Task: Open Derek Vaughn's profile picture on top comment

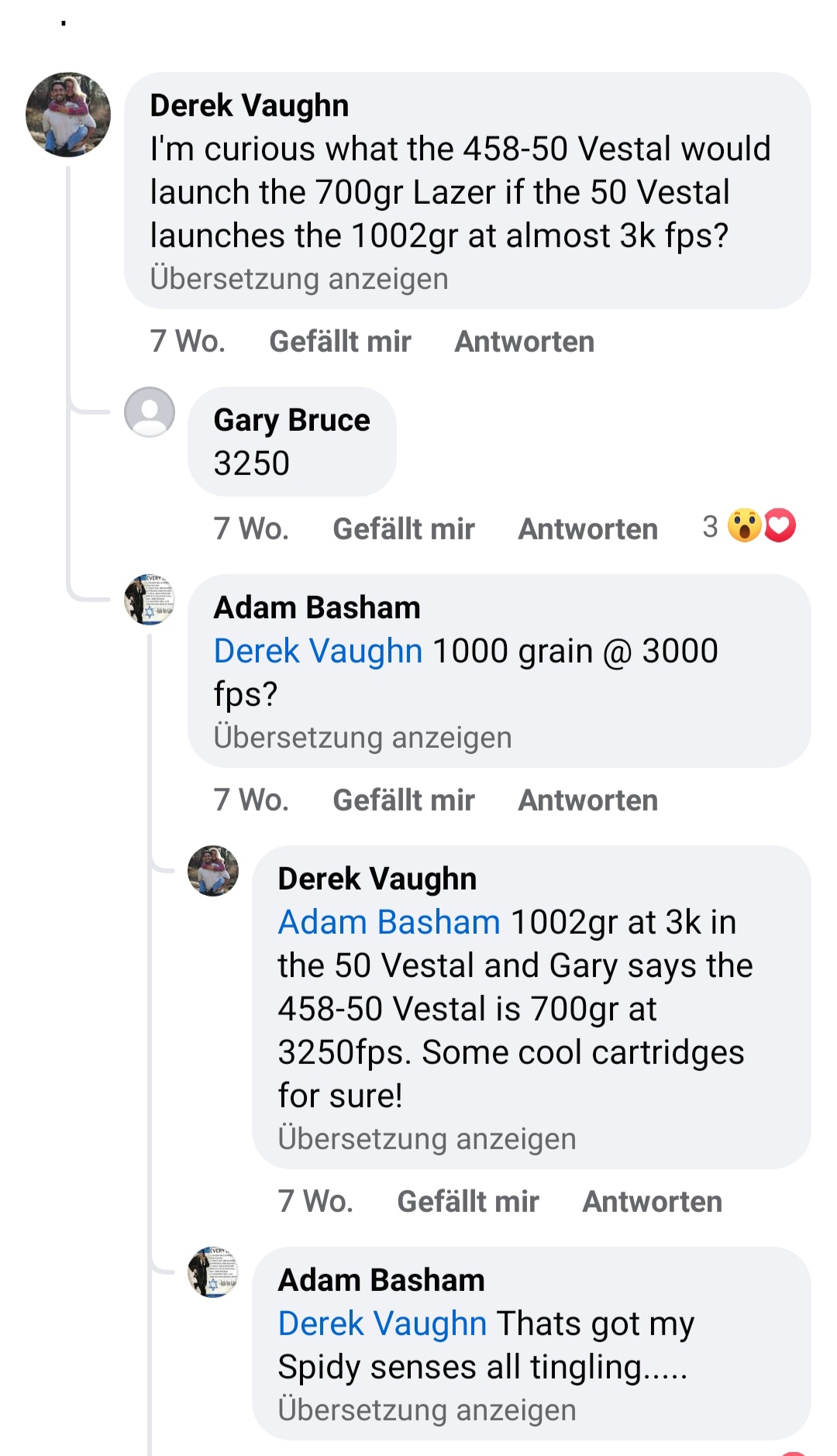Action: click(x=68, y=115)
